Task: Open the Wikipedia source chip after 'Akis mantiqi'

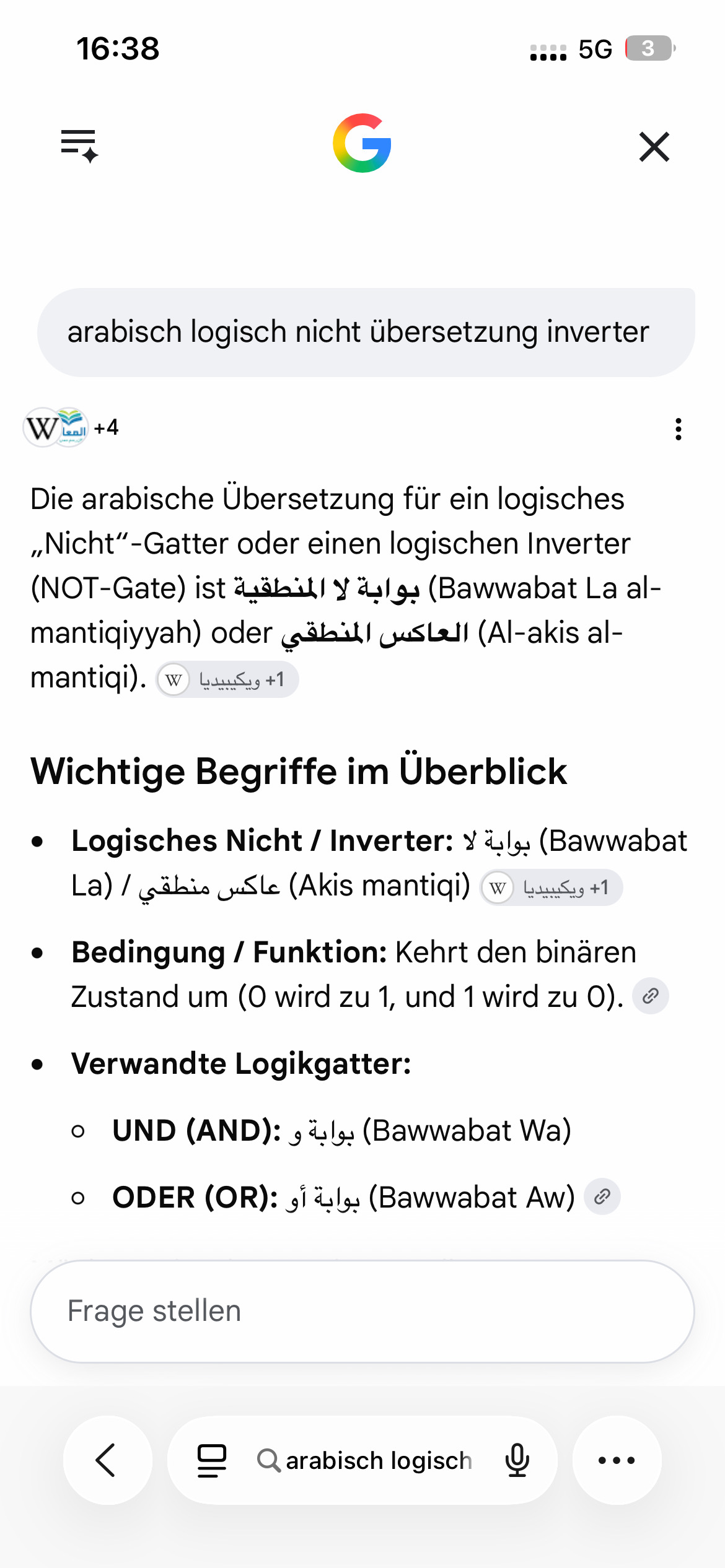Action: (x=551, y=887)
